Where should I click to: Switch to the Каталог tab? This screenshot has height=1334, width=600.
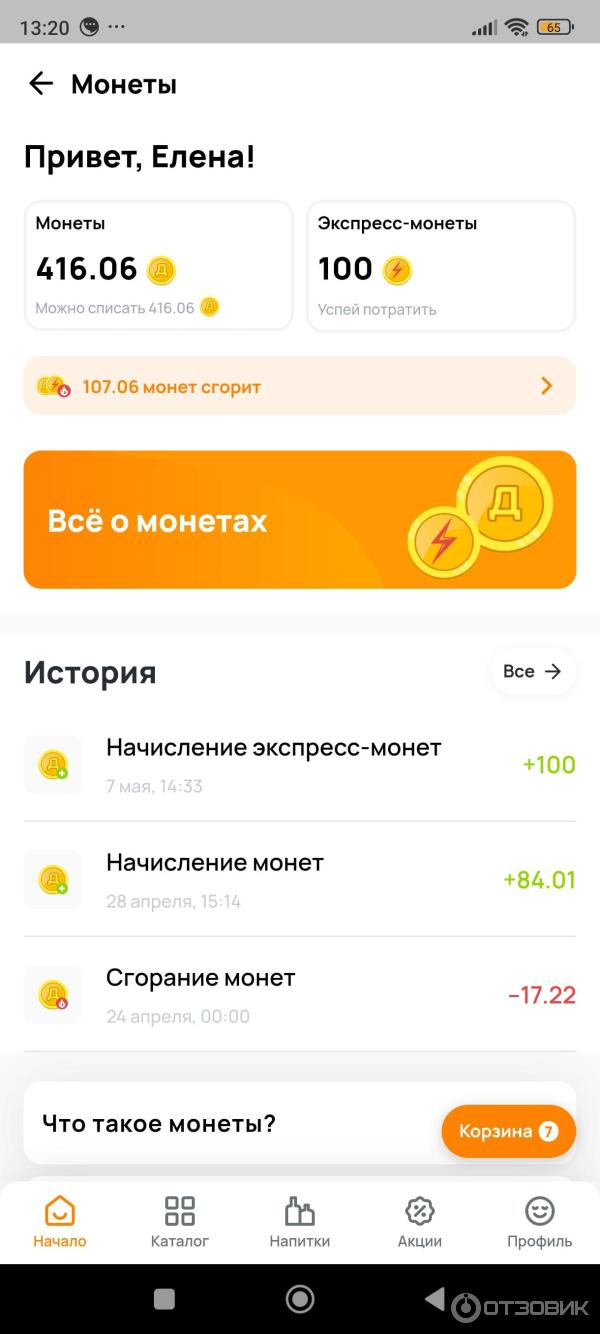[x=180, y=1222]
